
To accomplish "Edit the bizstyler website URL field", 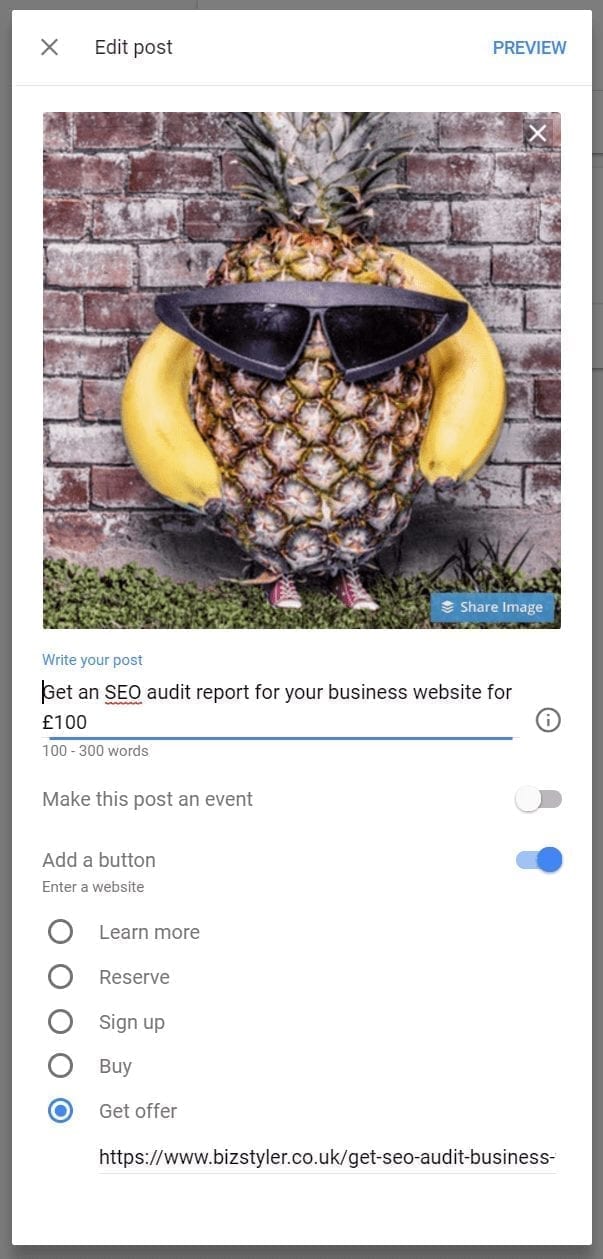I will point(327,1158).
